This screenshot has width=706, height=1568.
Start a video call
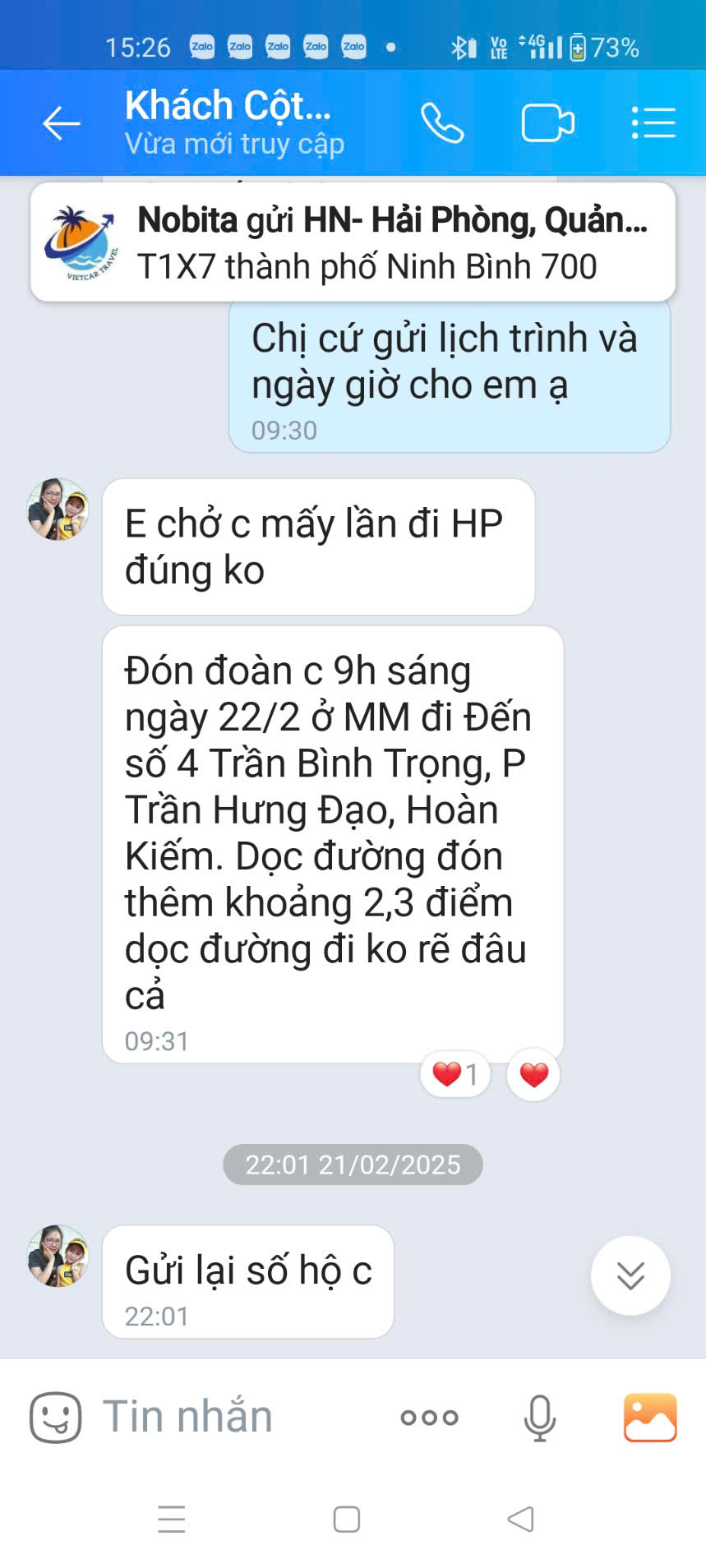coord(547,124)
